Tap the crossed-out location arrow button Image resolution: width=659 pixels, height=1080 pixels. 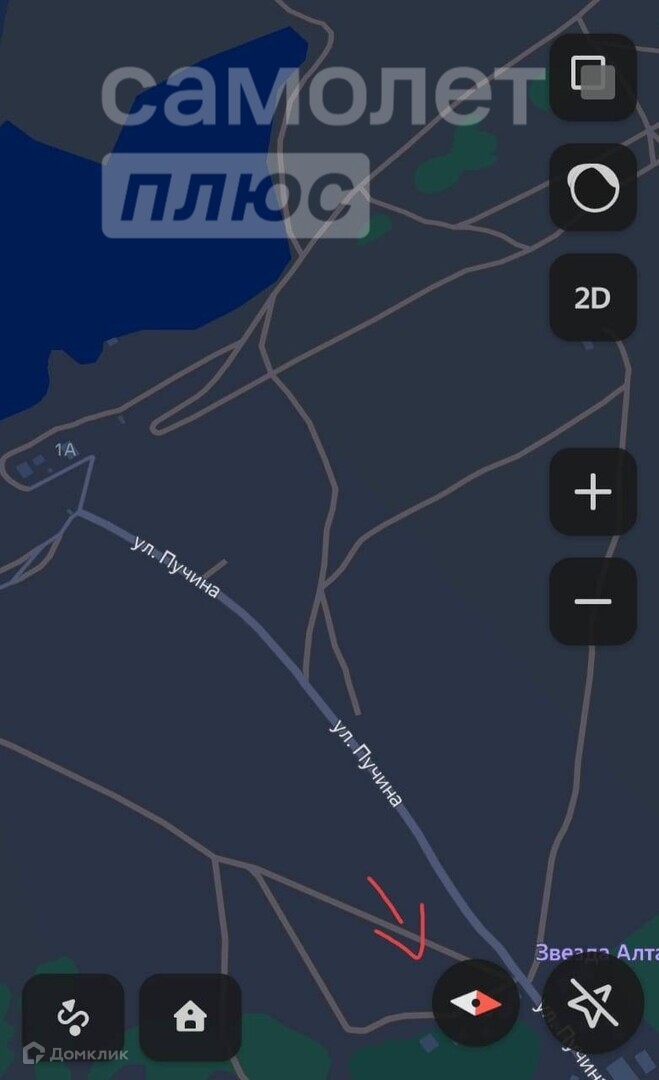click(x=592, y=1003)
